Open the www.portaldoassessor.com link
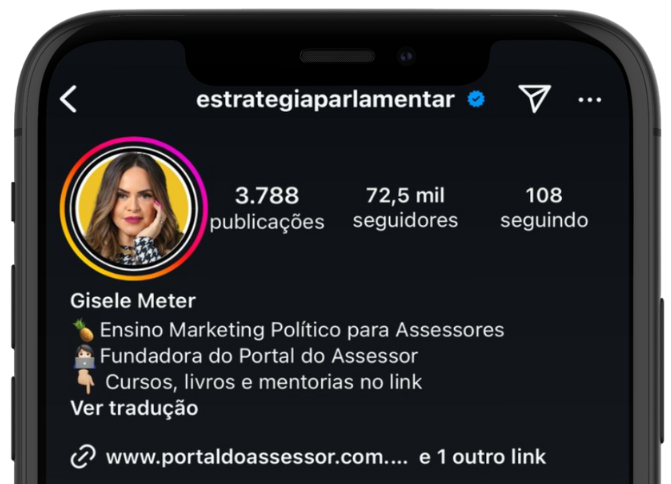The image size is (671, 484). coord(257,457)
